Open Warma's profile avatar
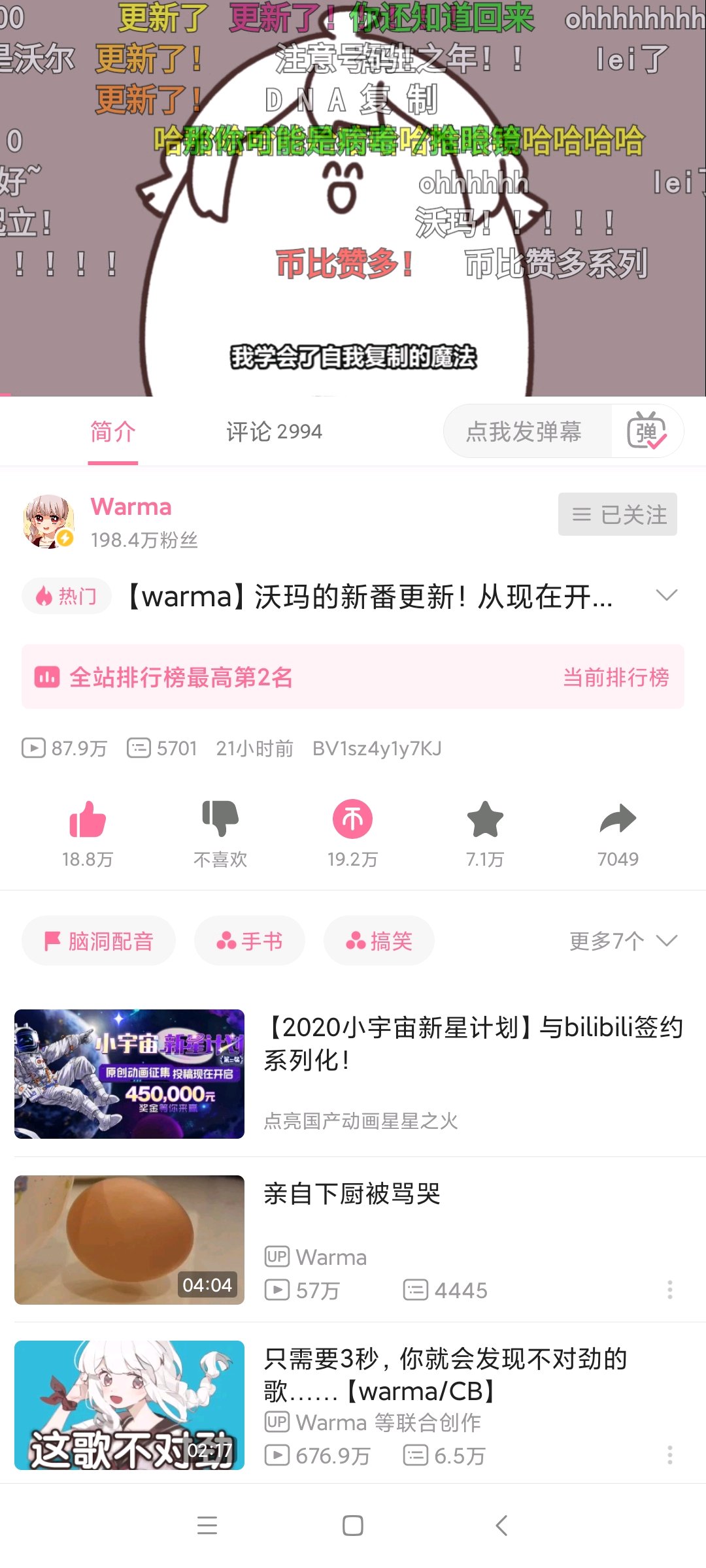Viewport: 706px width, 1568px height. click(48, 521)
